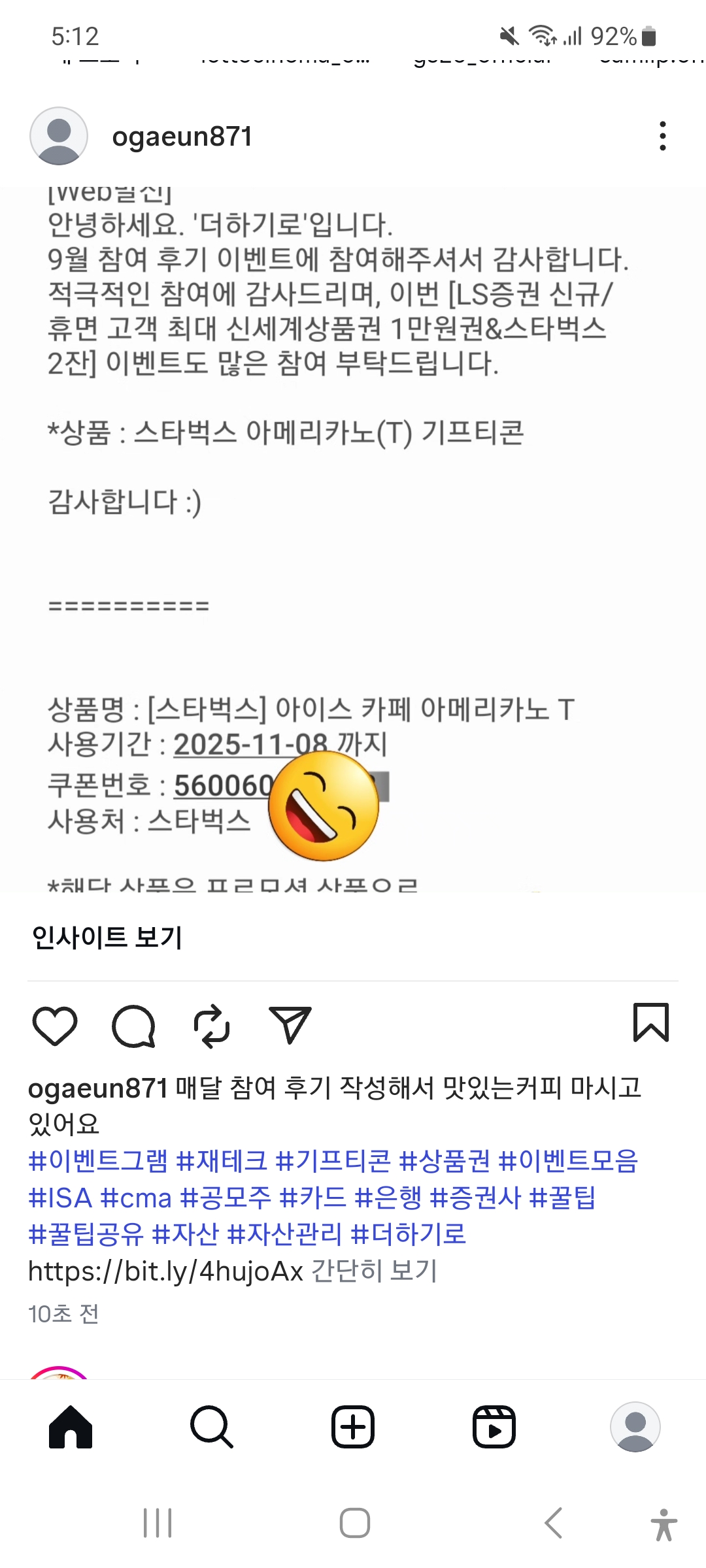Open the Reels tab
Image resolution: width=706 pixels, height=1568 pixels.
[x=494, y=1427]
